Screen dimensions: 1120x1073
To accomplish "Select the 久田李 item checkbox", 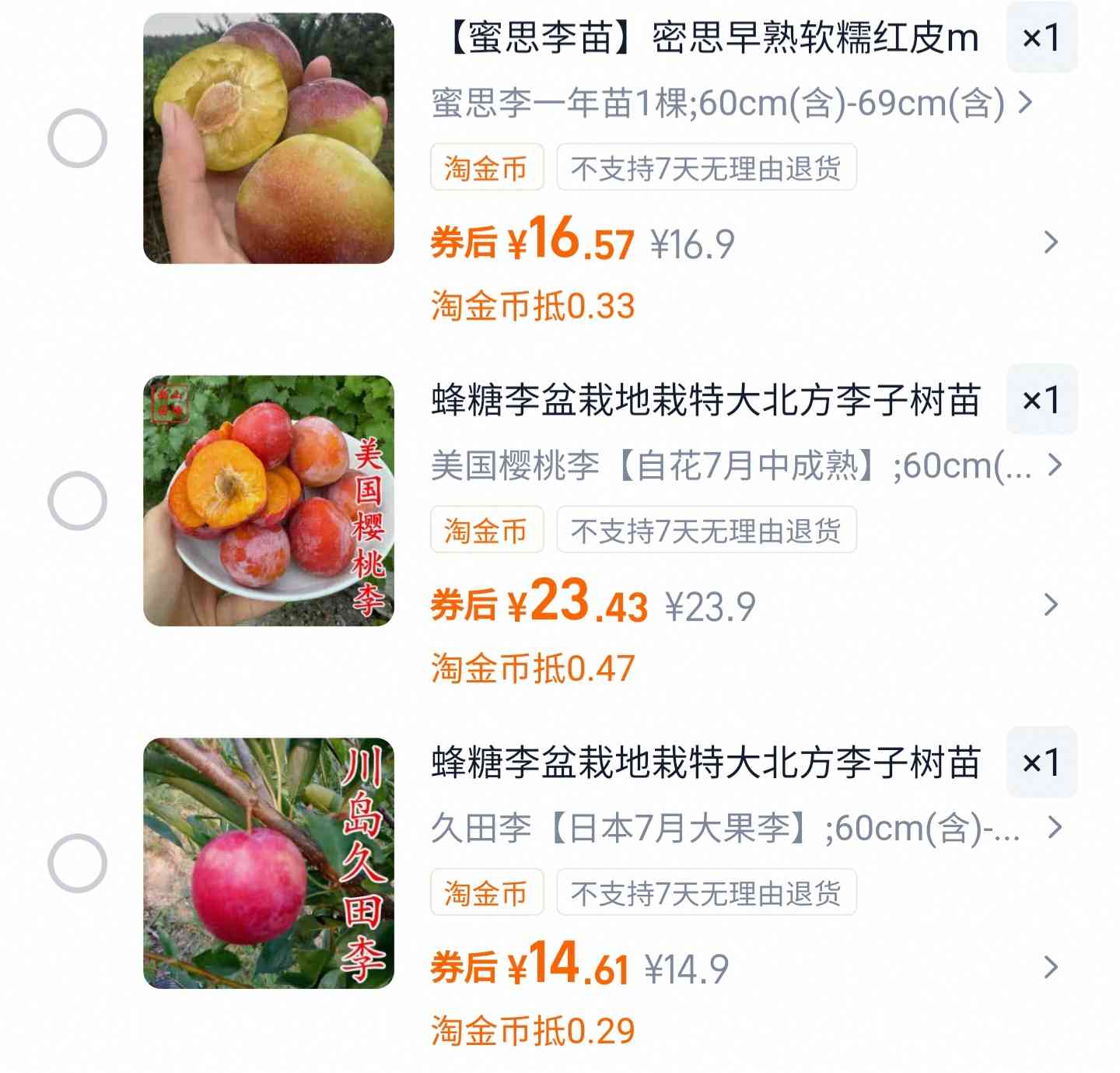I will pyautogui.click(x=77, y=863).
